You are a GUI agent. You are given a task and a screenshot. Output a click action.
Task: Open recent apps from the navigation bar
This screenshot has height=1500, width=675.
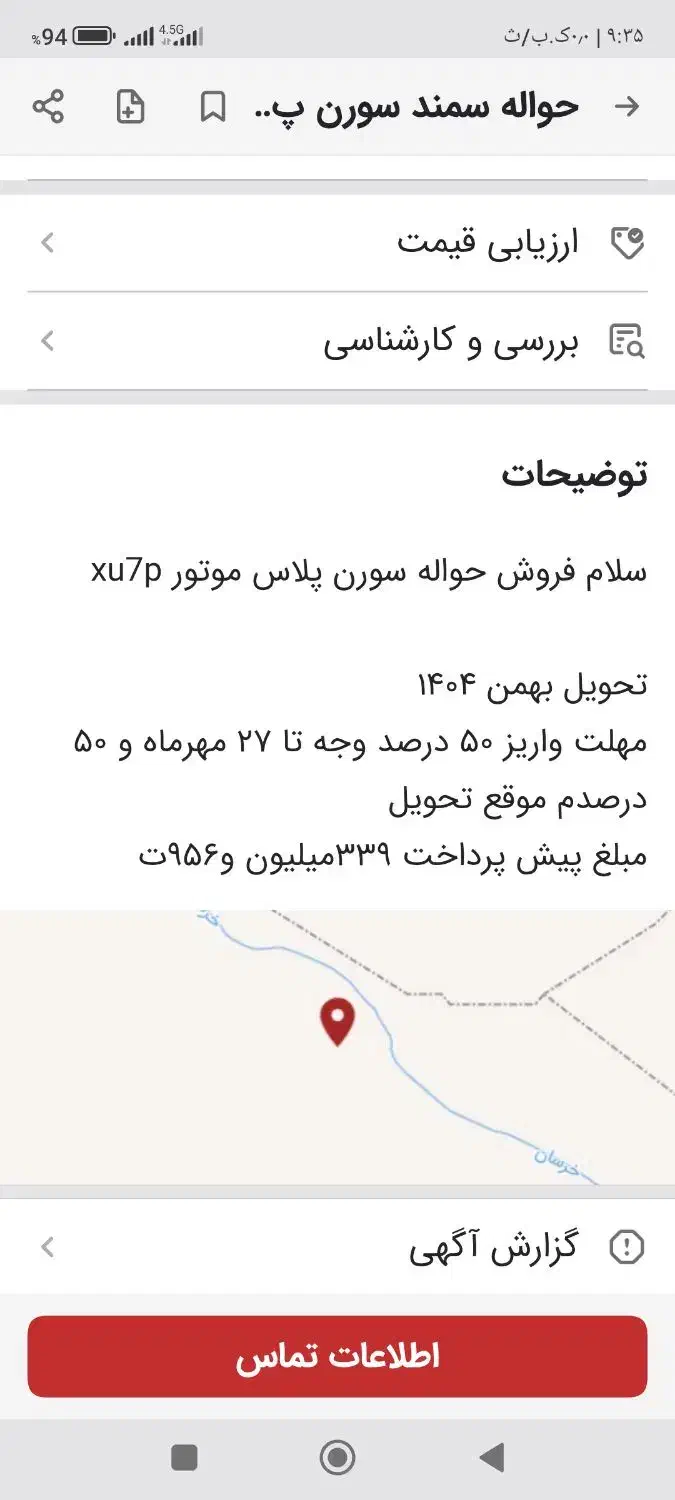point(184,1458)
